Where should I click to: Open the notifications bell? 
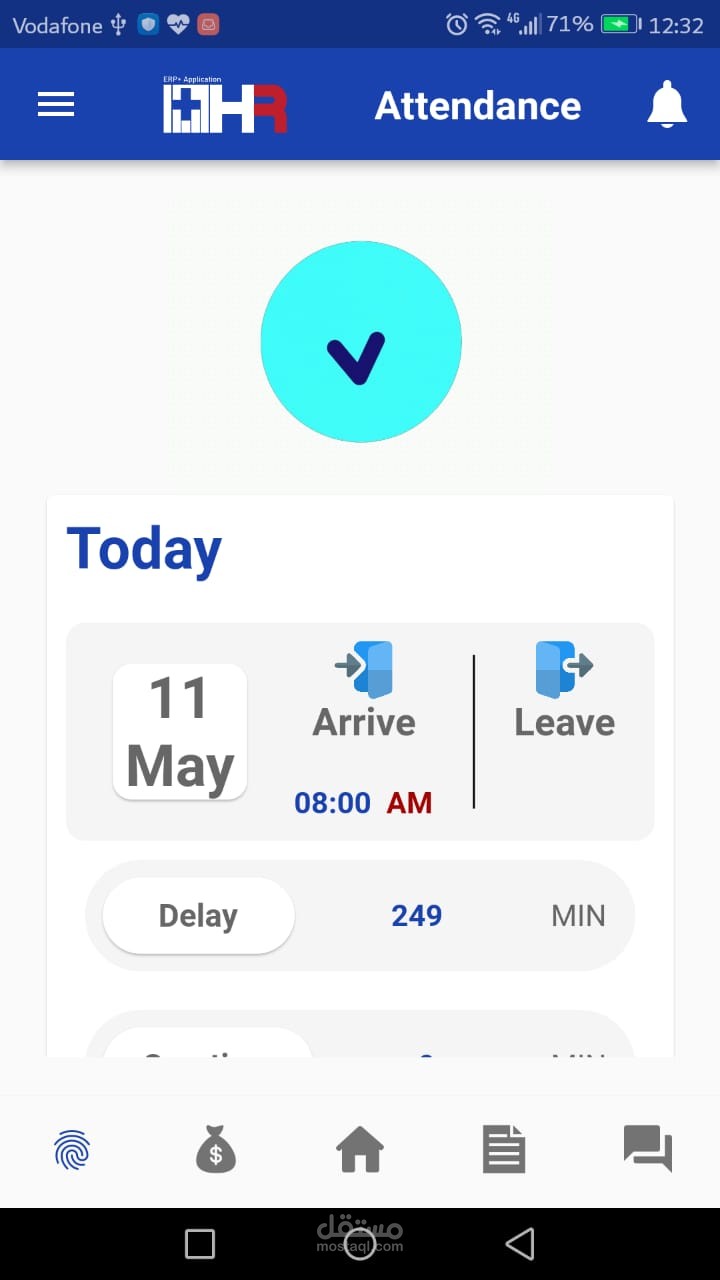[667, 105]
